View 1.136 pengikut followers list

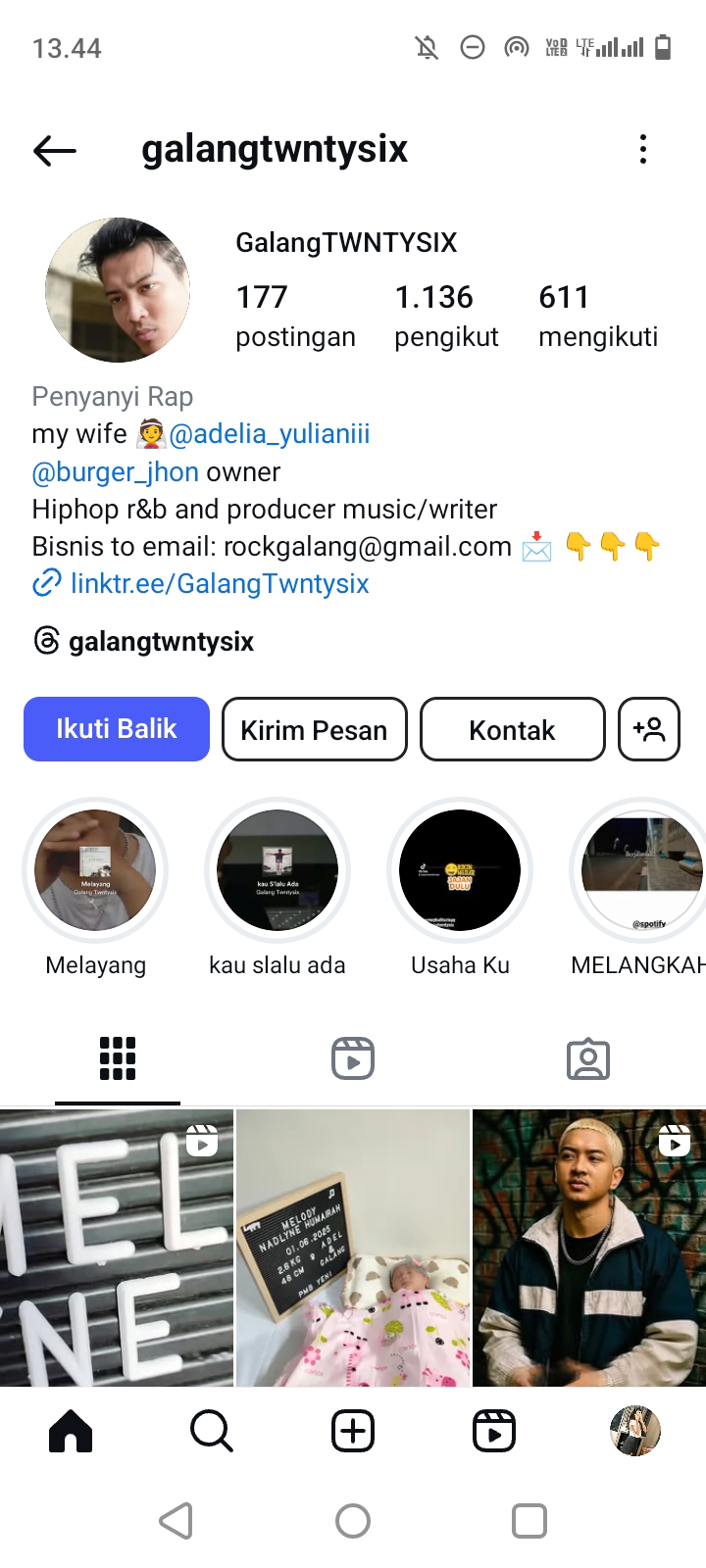coord(446,316)
